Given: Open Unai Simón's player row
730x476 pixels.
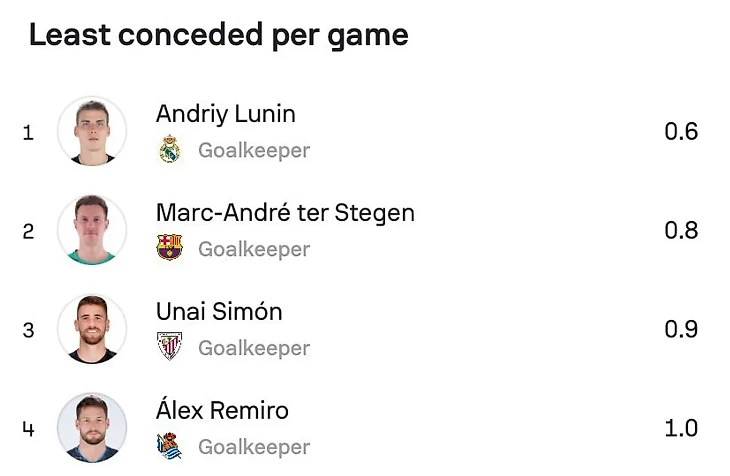Looking at the screenshot, I should 219,312.
